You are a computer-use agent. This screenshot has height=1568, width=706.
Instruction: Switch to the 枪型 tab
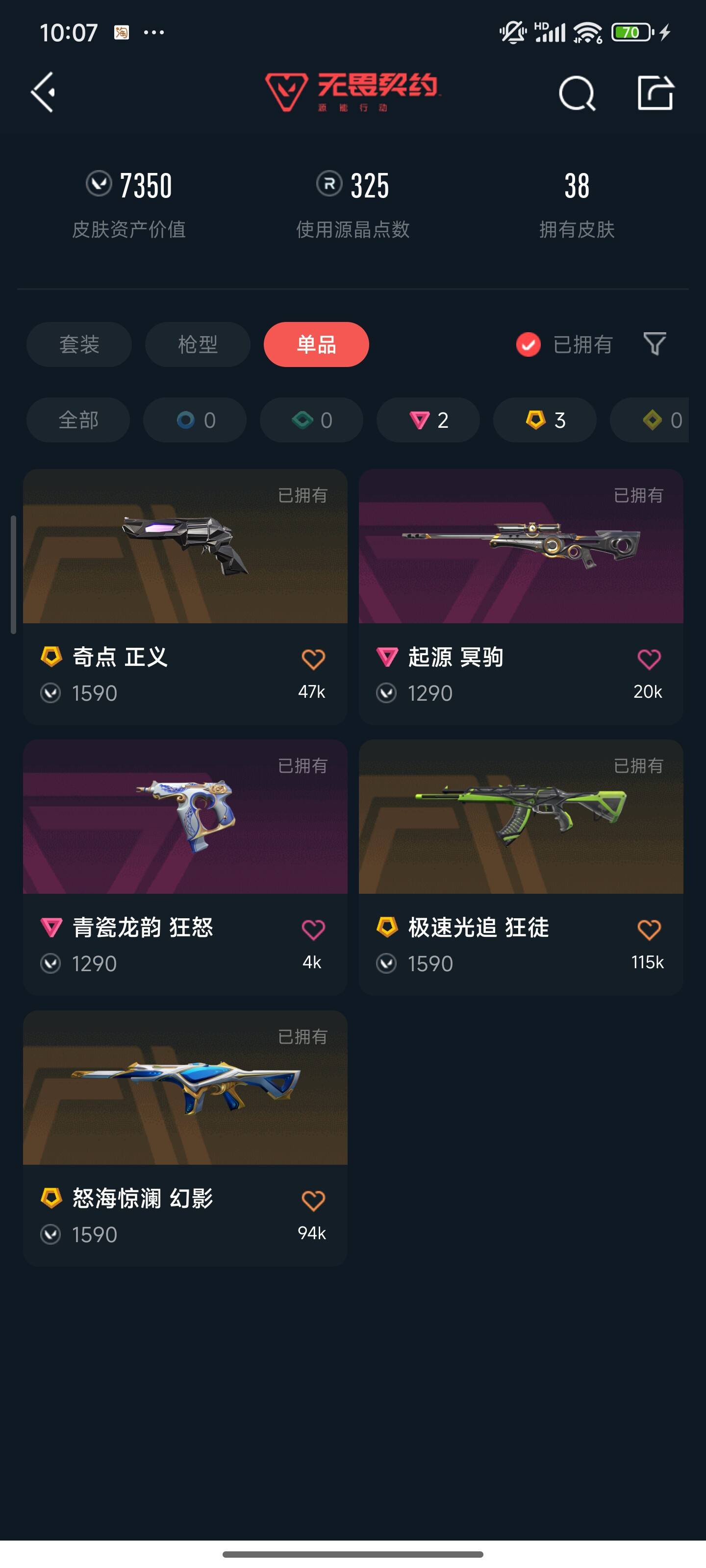tap(197, 344)
